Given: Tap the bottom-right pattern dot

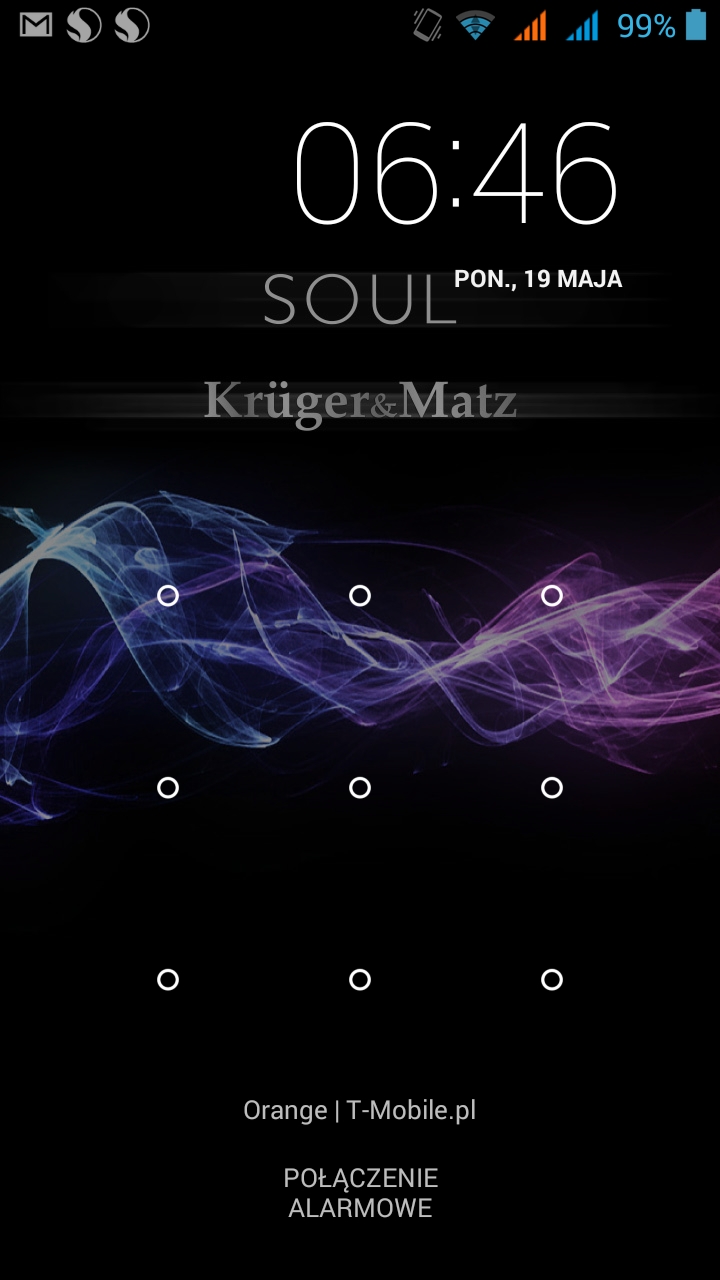Looking at the screenshot, I should [x=552, y=980].
